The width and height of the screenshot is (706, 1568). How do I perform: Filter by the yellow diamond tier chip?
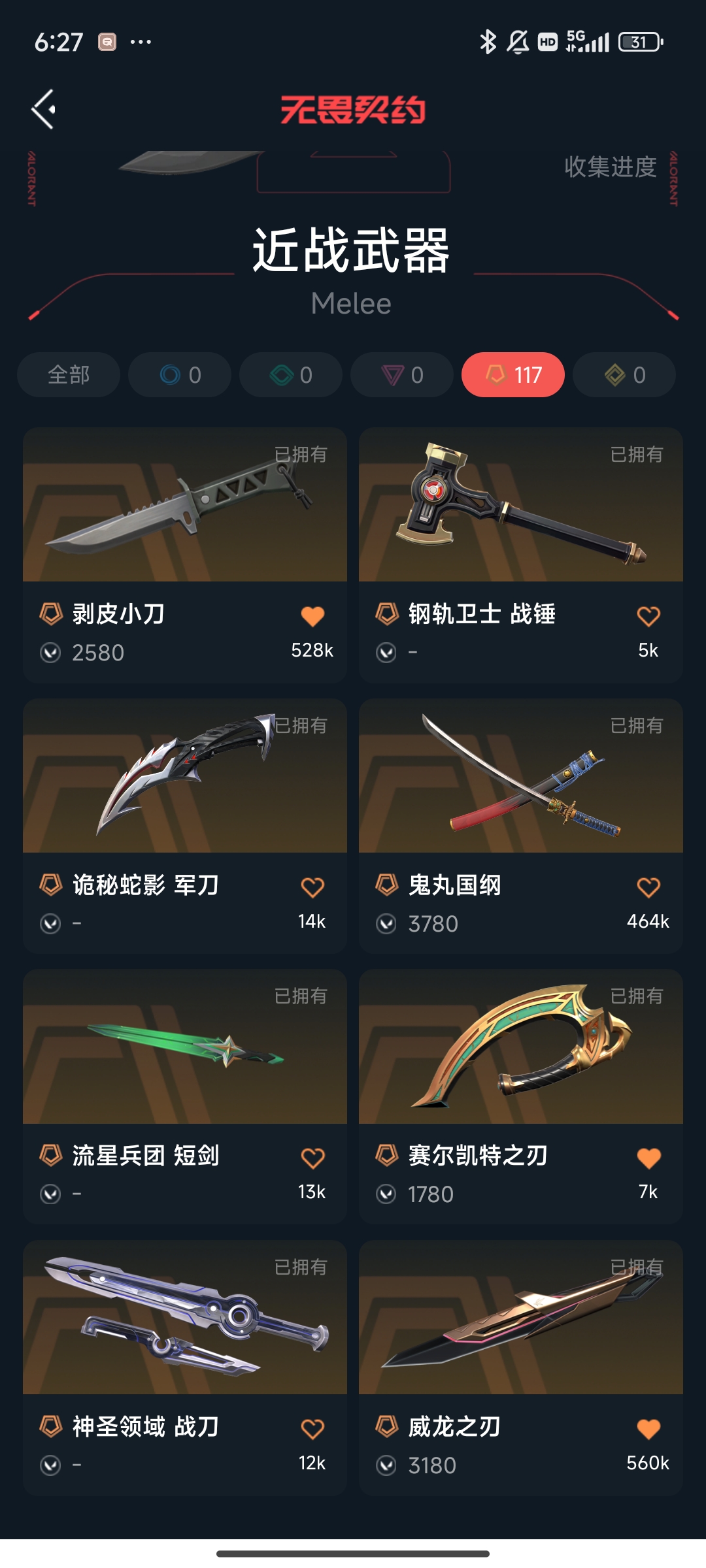[624, 375]
